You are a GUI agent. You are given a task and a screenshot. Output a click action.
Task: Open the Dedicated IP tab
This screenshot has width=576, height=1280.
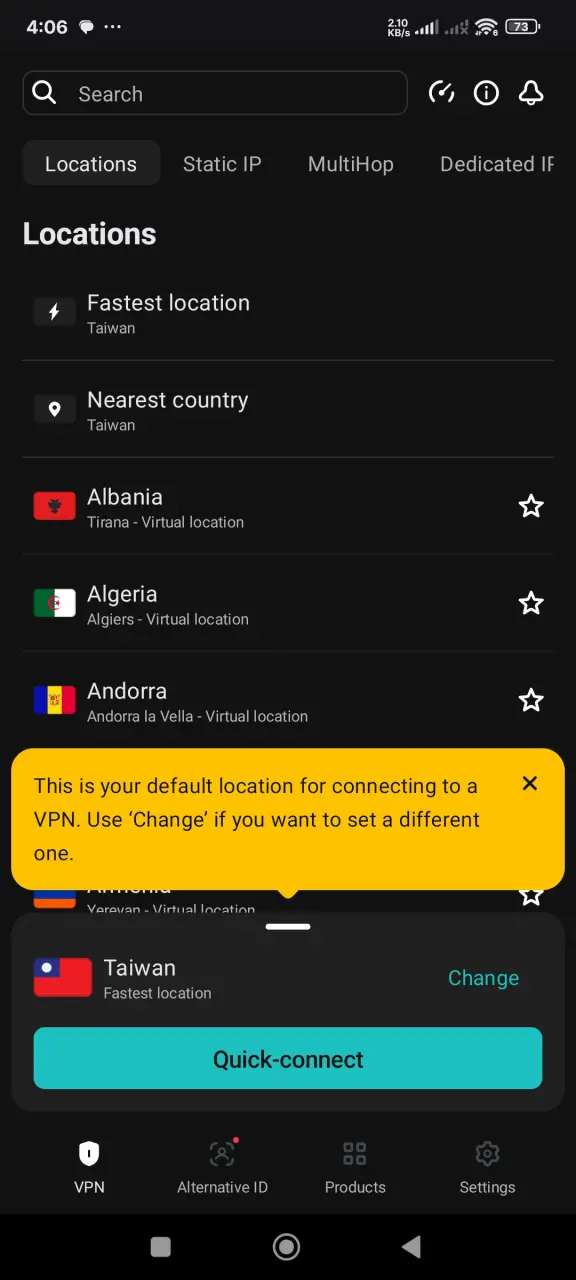click(497, 164)
